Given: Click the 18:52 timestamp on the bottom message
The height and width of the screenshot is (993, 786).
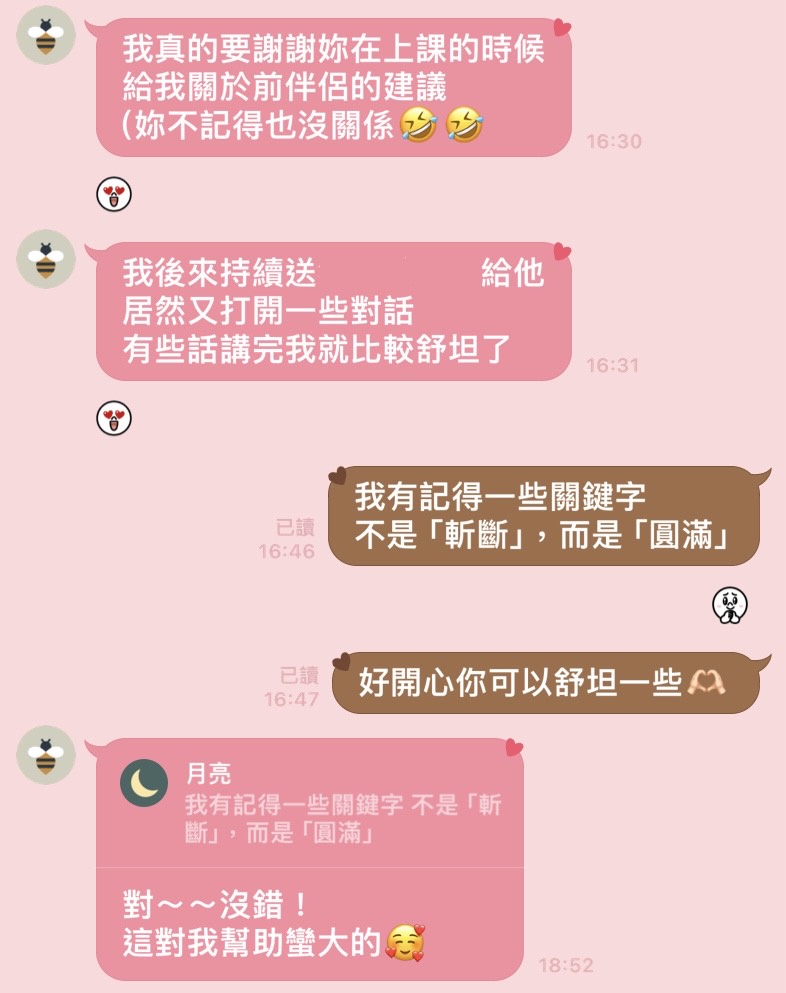Looking at the screenshot, I should 565,967.
